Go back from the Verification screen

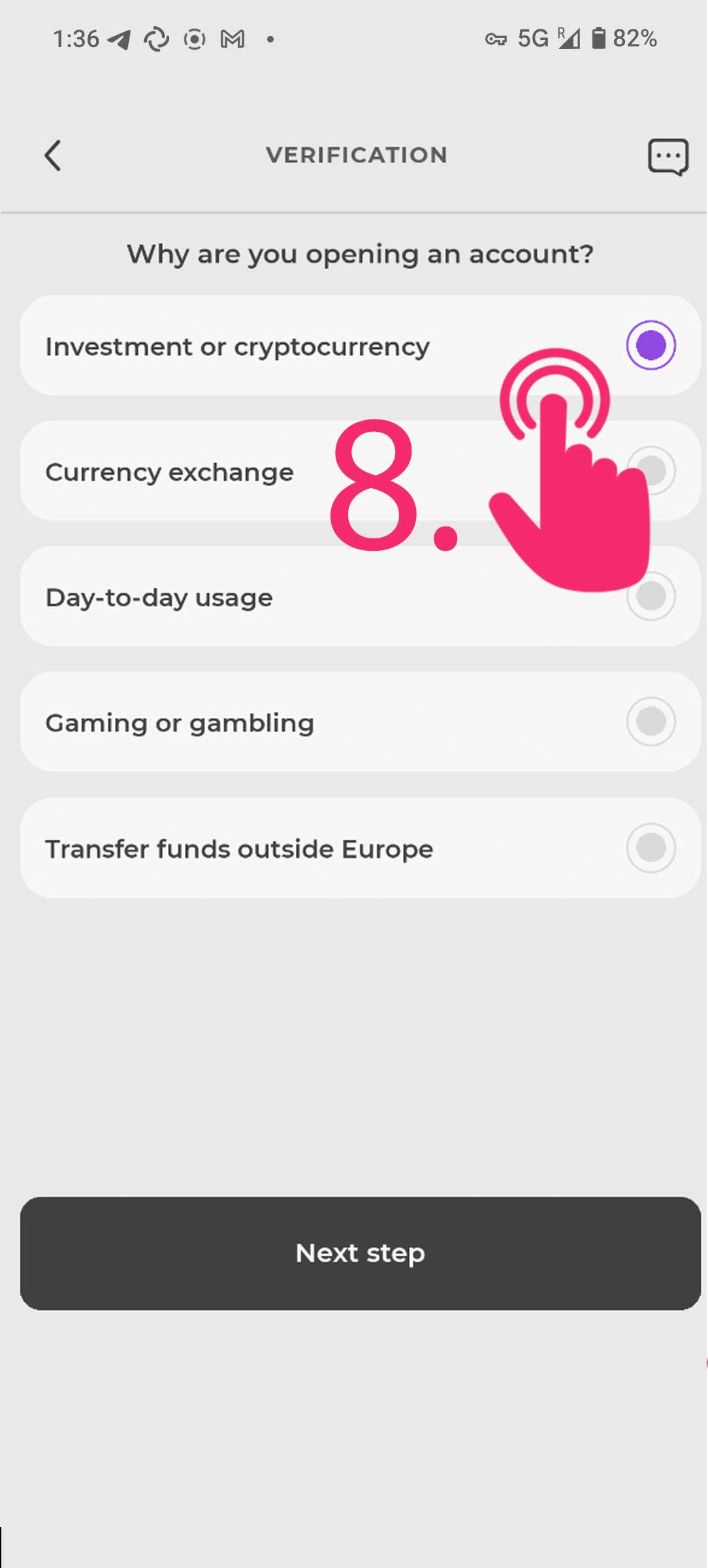pos(53,155)
